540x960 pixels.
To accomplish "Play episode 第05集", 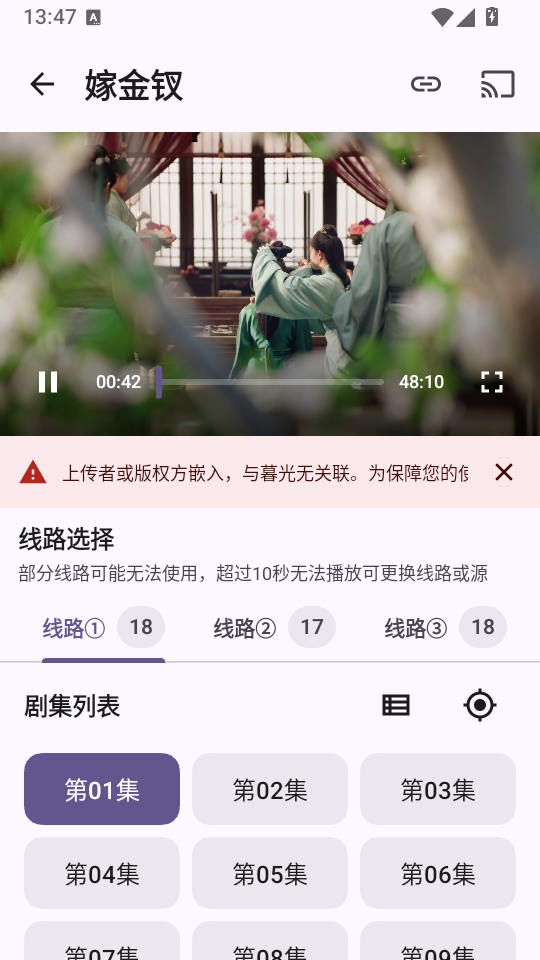I will tap(270, 873).
